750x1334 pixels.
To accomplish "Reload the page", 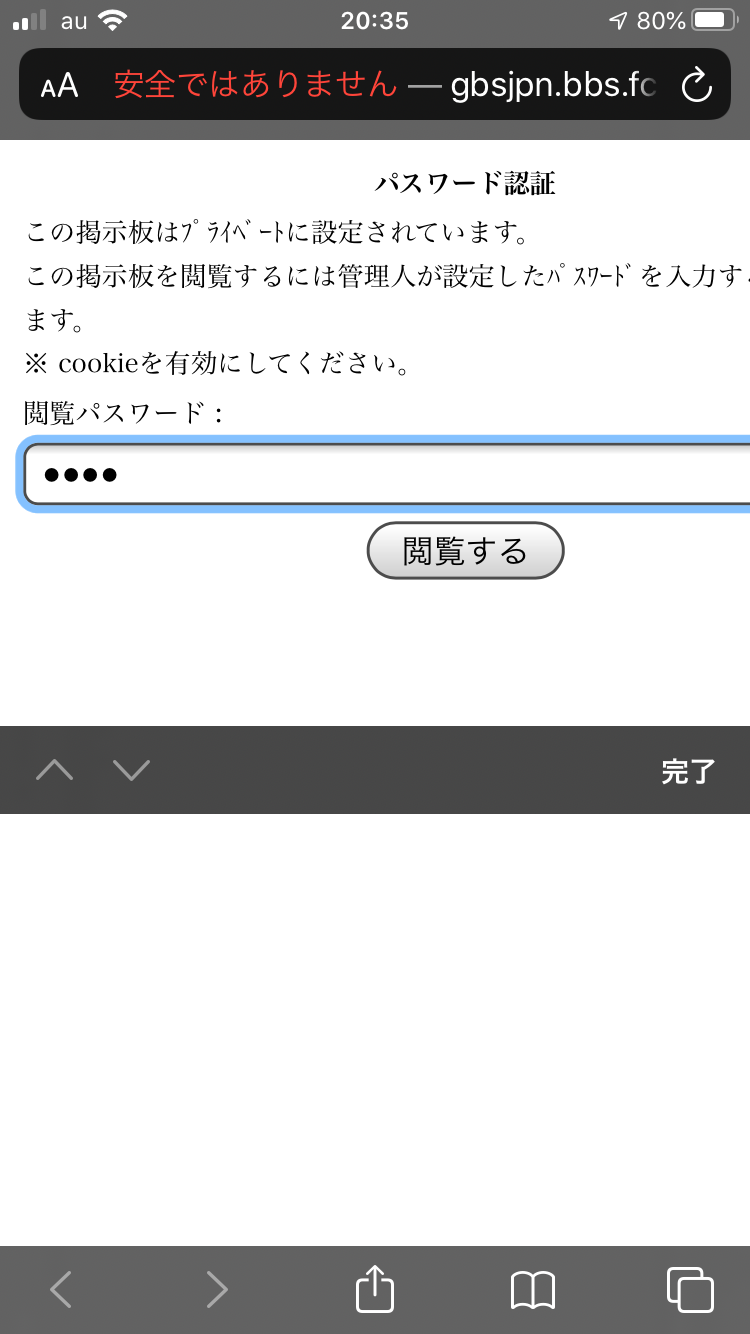I will point(696,85).
